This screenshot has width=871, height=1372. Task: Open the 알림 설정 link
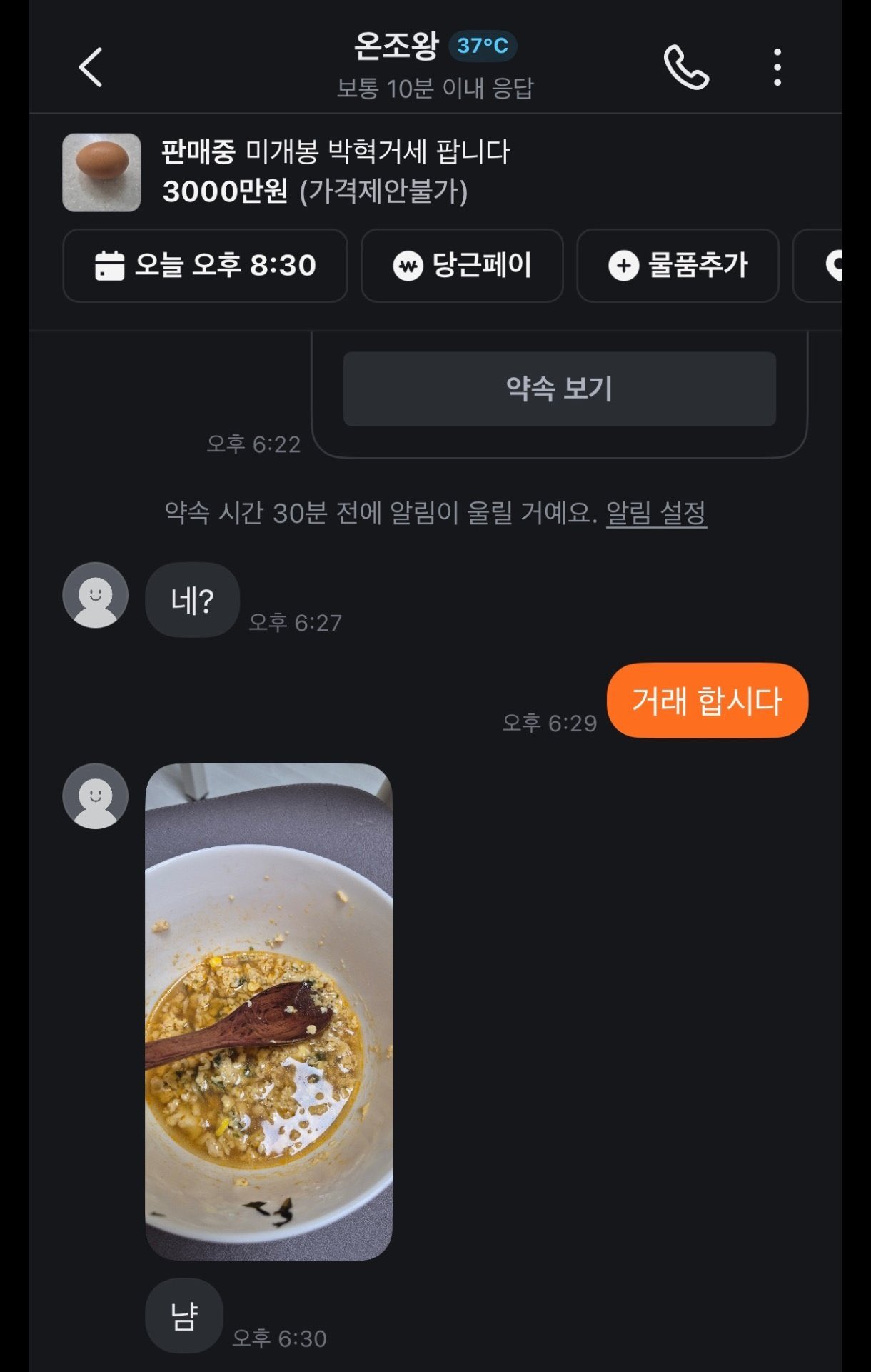pyautogui.click(x=656, y=513)
